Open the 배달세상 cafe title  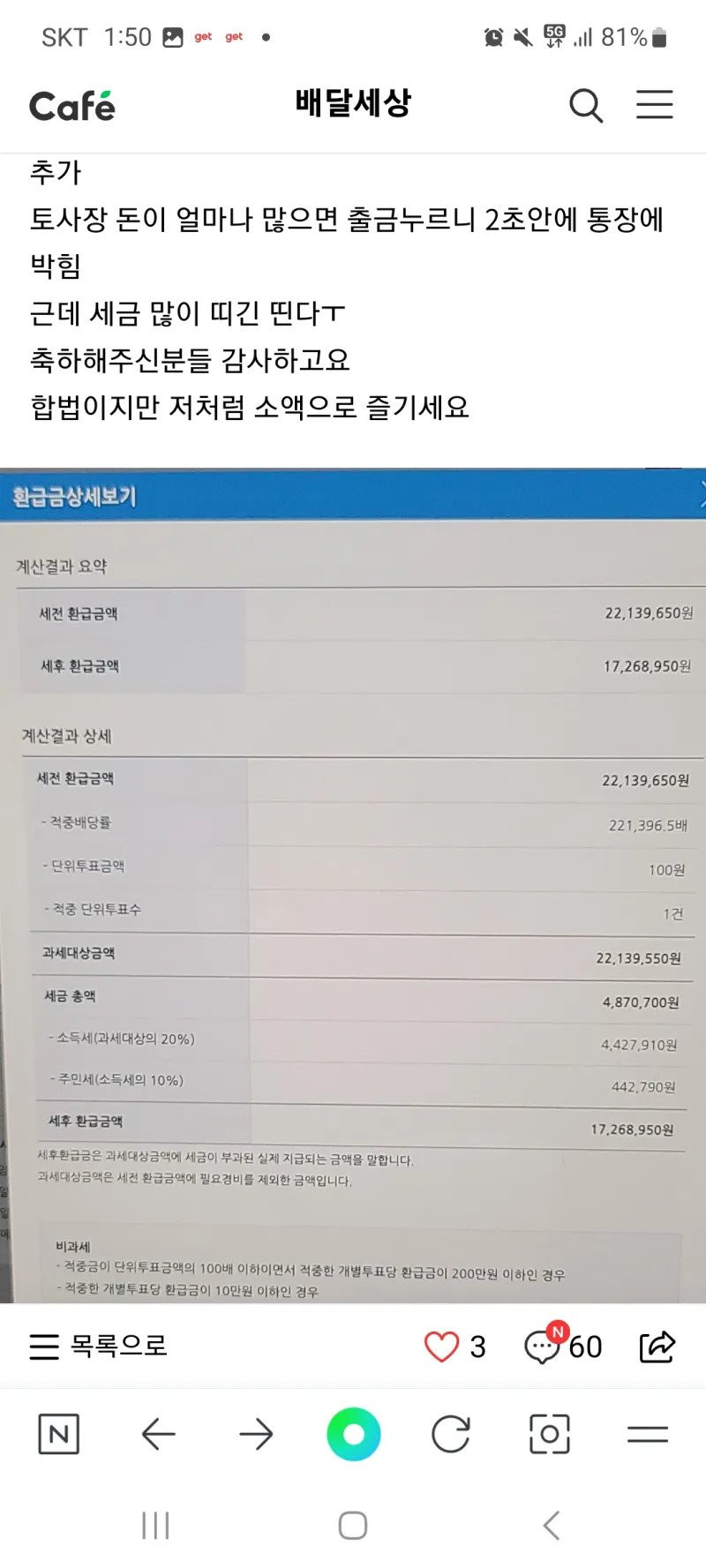(353, 103)
